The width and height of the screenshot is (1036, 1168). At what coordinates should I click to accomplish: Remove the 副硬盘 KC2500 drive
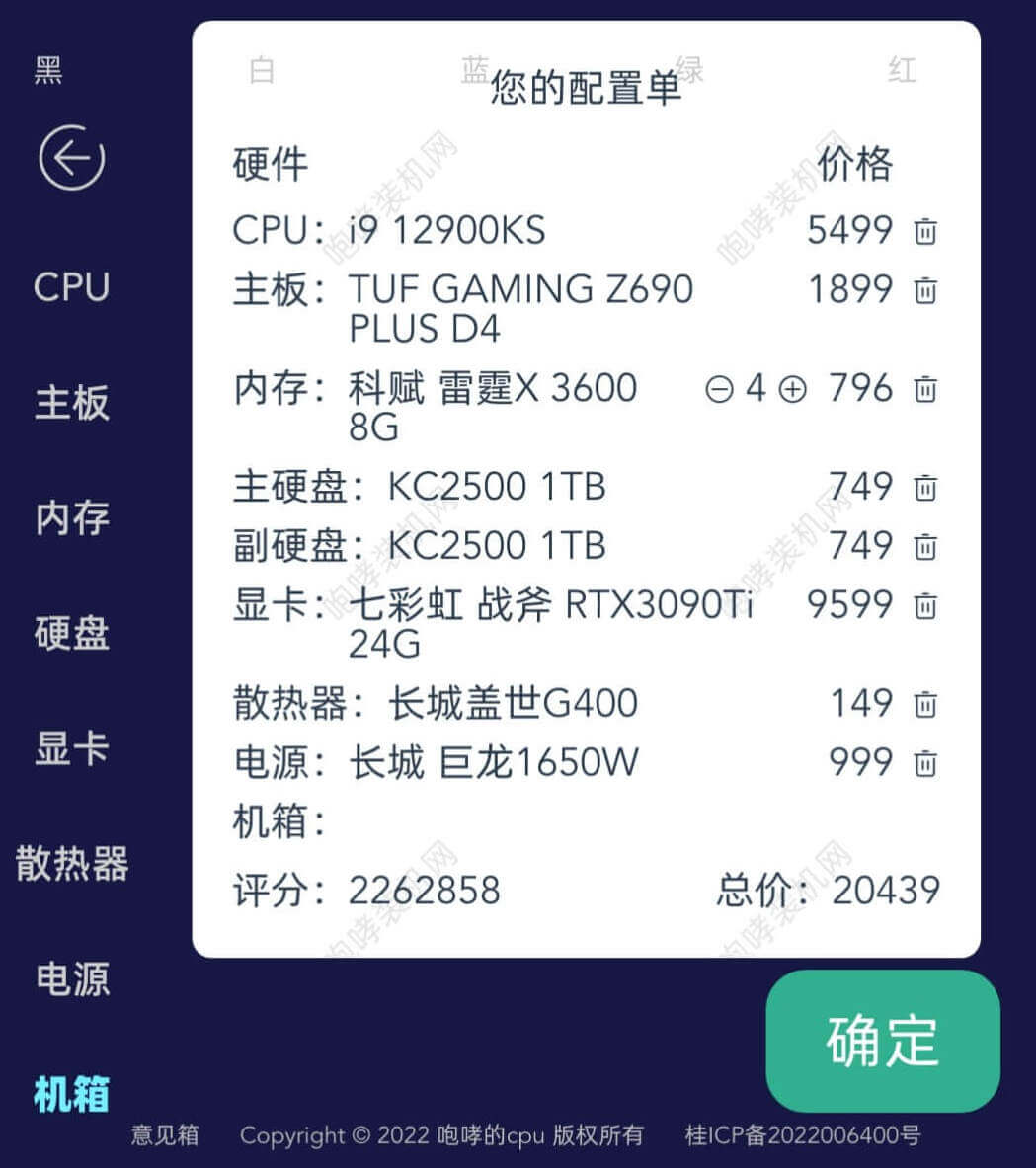click(x=925, y=546)
